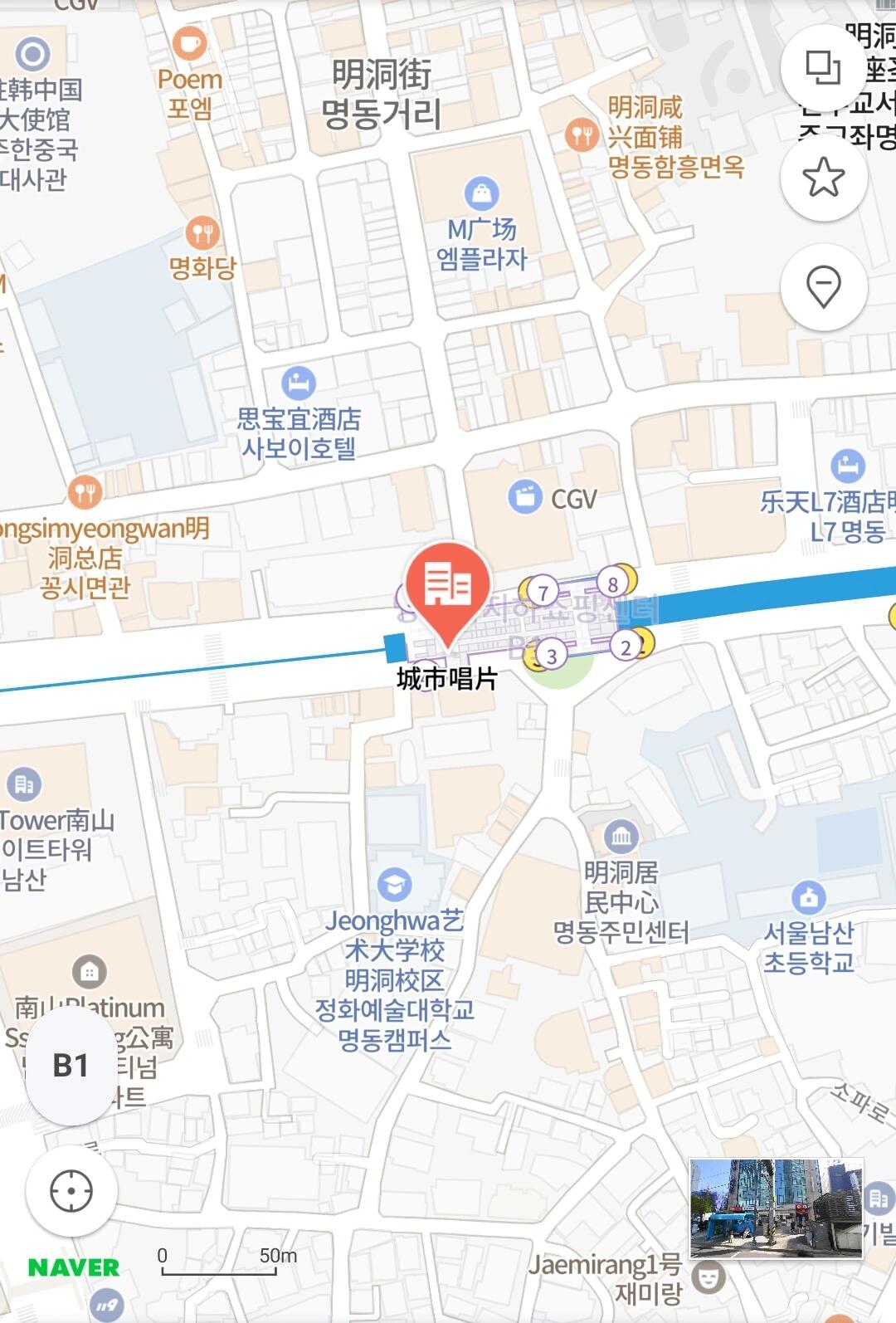Open the 서울남산초등학교 school marker
Viewport: 896px width, 1323px height.
809,897
